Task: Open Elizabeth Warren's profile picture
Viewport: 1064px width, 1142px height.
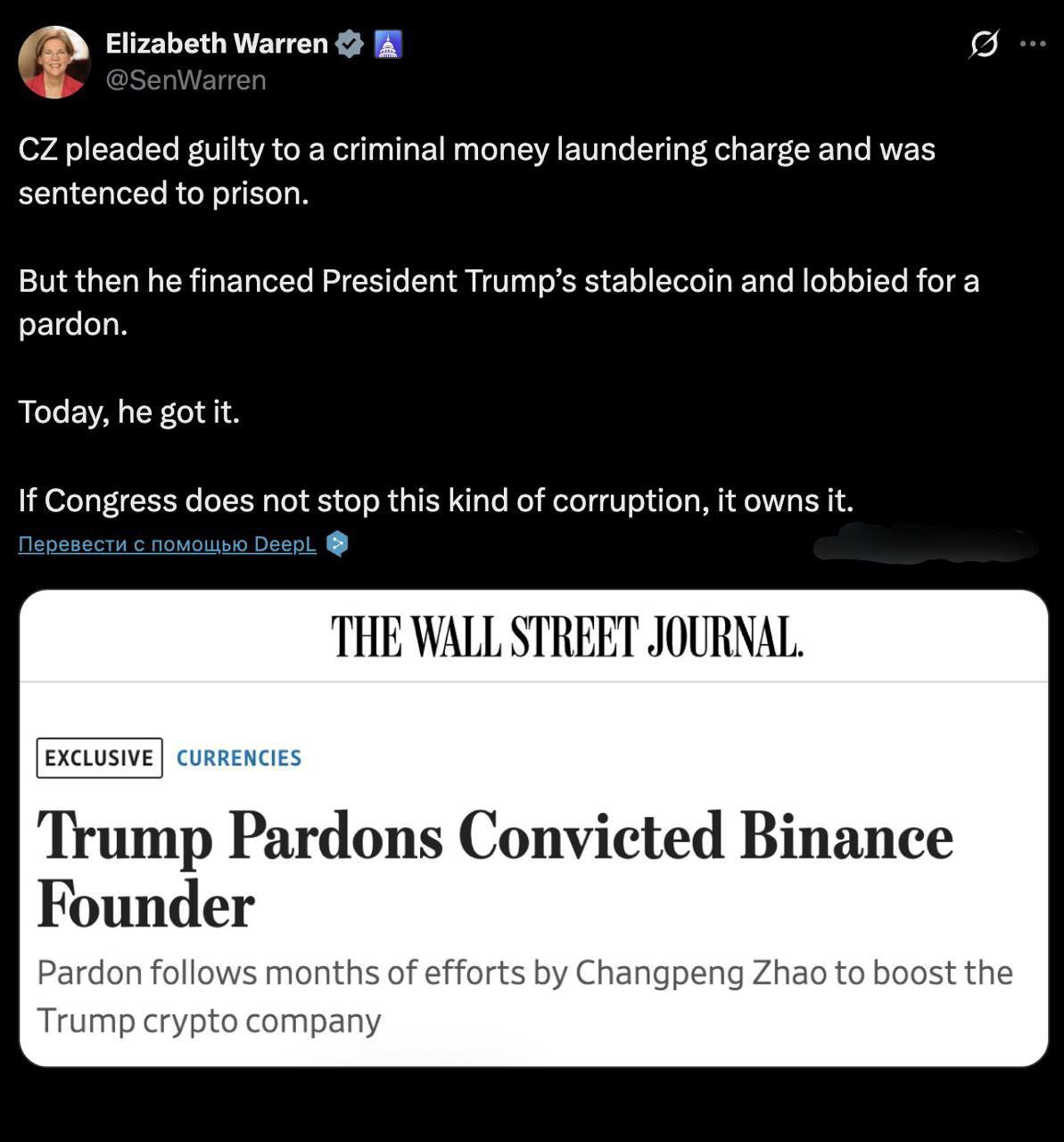Action: pos(54,62)
